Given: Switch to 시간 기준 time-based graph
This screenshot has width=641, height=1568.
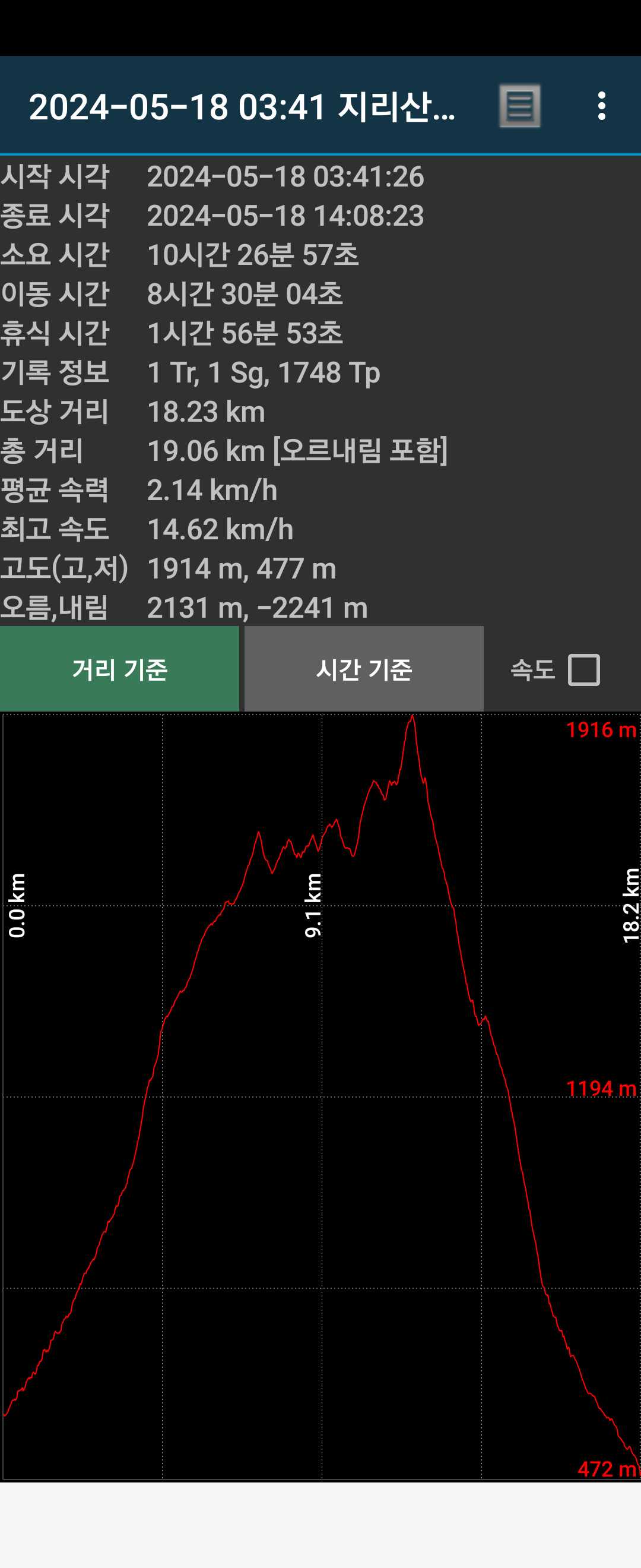Looking at the screenshot, I should 364,669.
